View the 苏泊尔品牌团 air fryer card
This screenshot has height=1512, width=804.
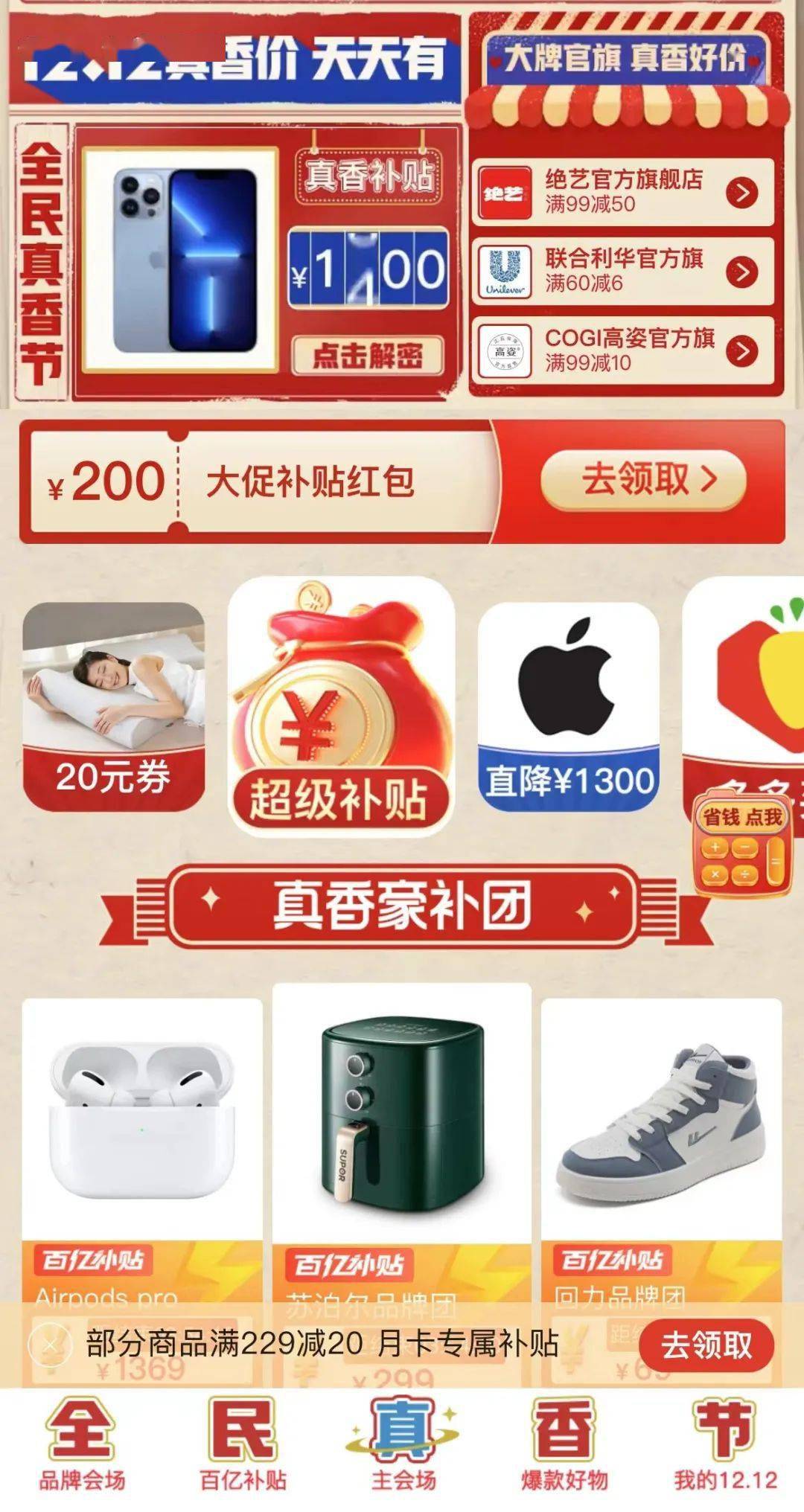pos(402,1131)
